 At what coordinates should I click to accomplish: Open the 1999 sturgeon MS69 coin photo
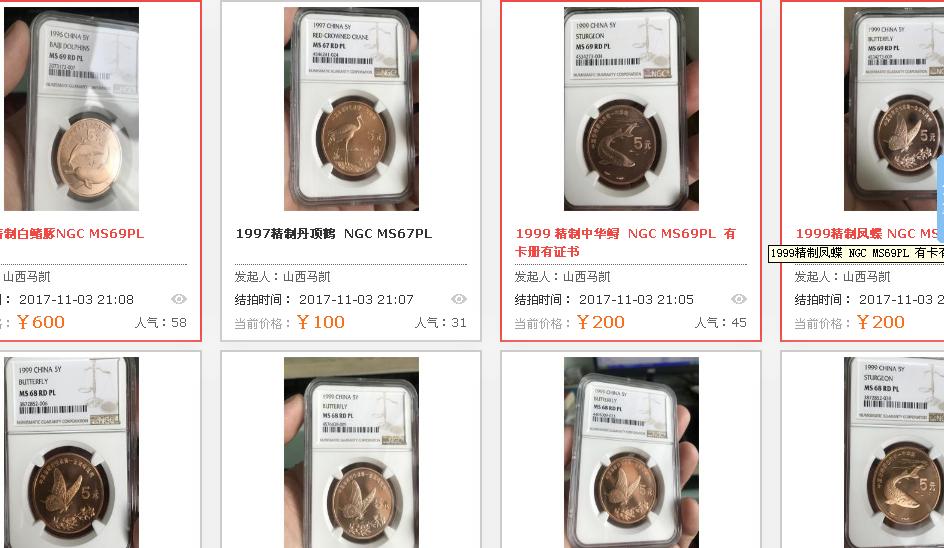point(631,110)
